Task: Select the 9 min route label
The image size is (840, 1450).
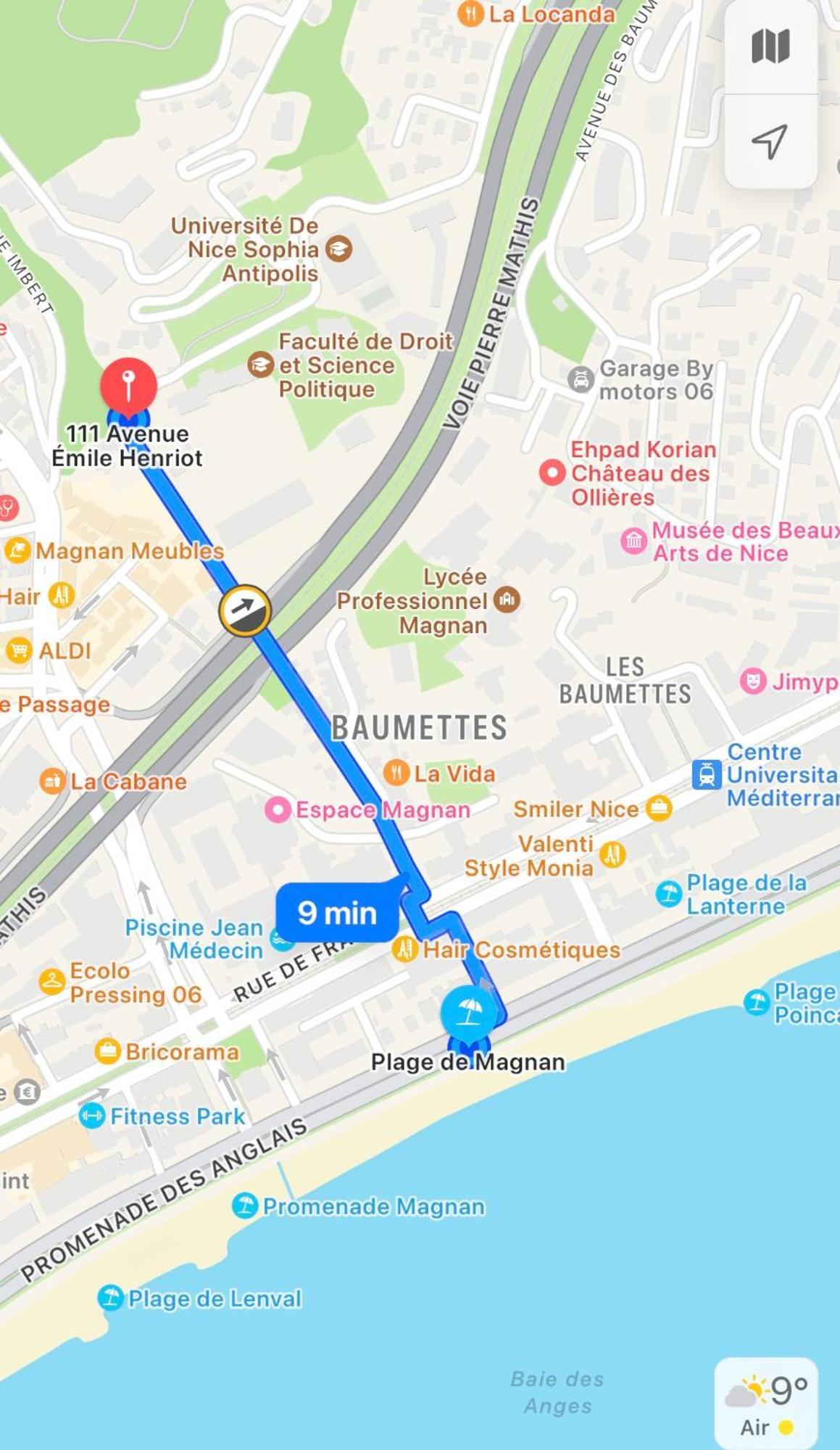Action: tap(337, 913)
